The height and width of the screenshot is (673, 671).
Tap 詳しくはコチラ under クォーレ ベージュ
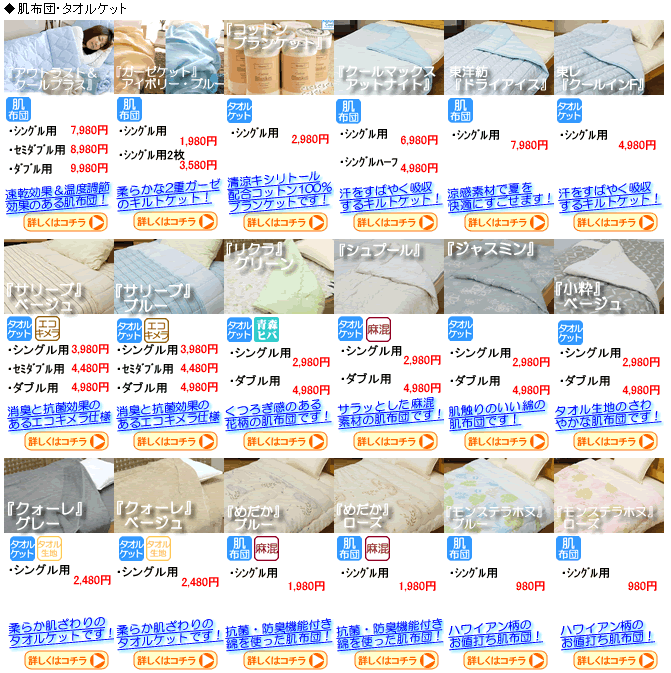point(175,660)
